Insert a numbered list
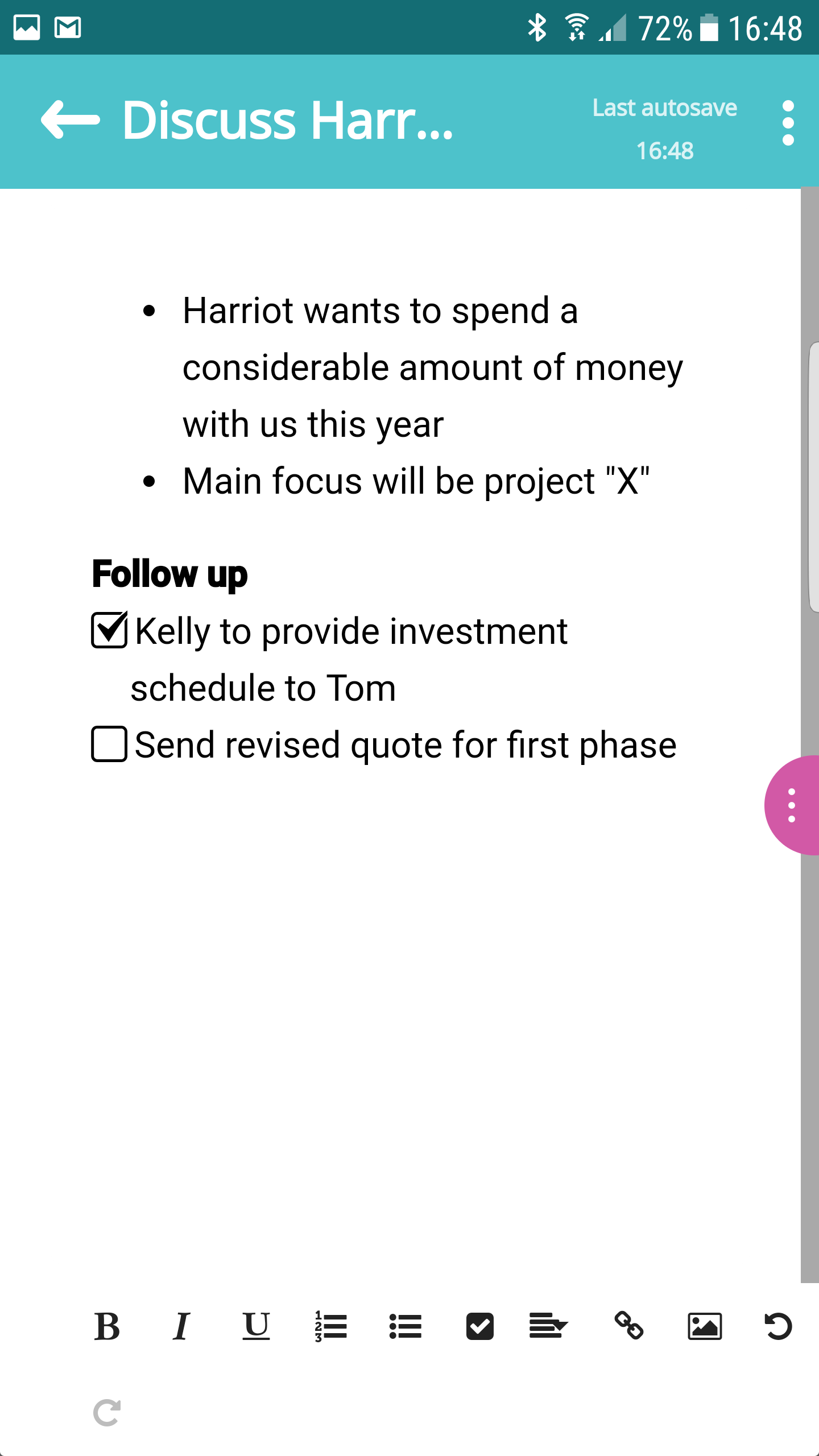This screenshot has height=1456, width=819. tap(330, 1327)
